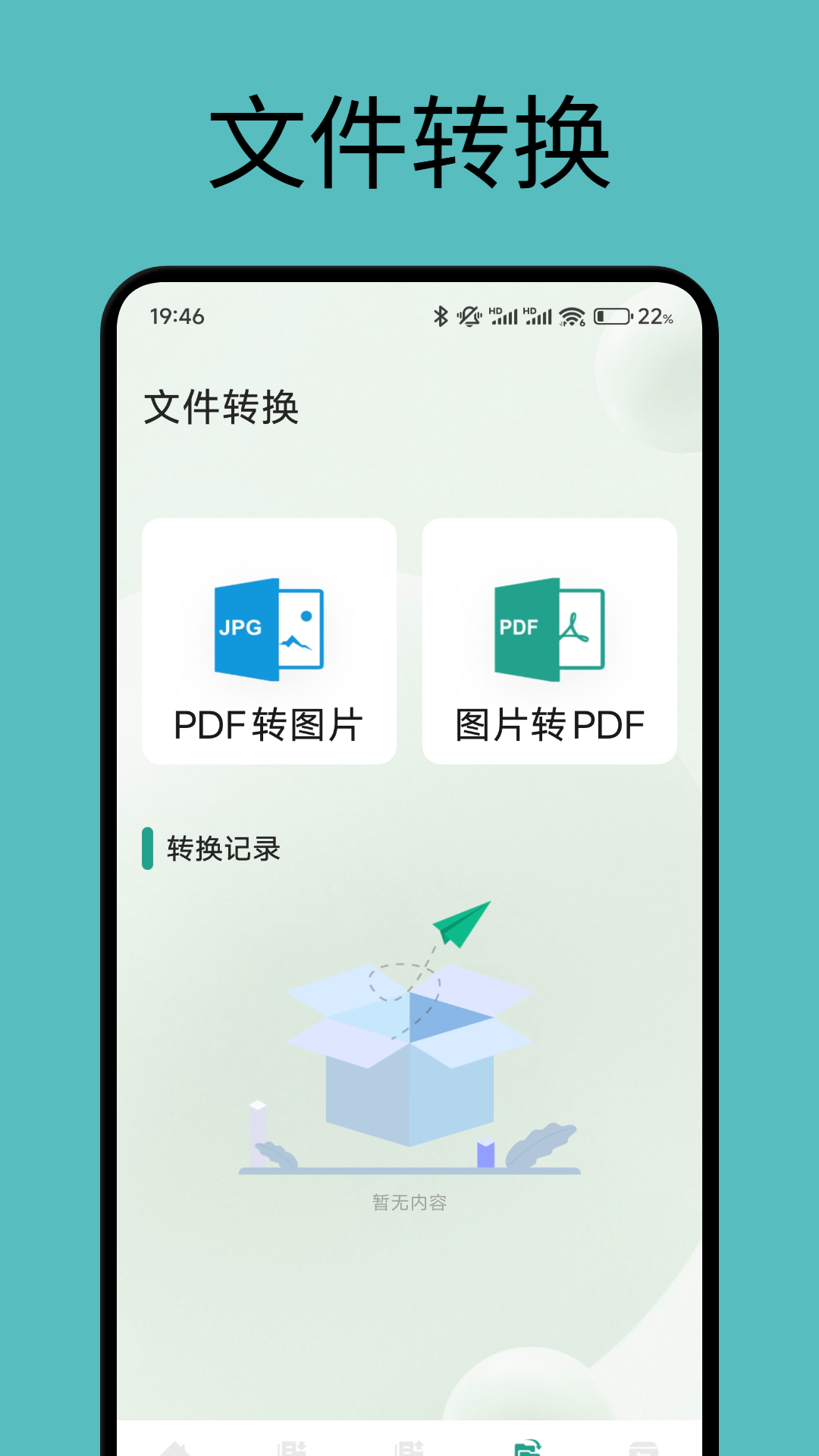The height and width of the screenshot is (1456, 819).
Task: Select the highlighted file transfer icon below
Action: pyautogui.click(x=528, y=1445)
